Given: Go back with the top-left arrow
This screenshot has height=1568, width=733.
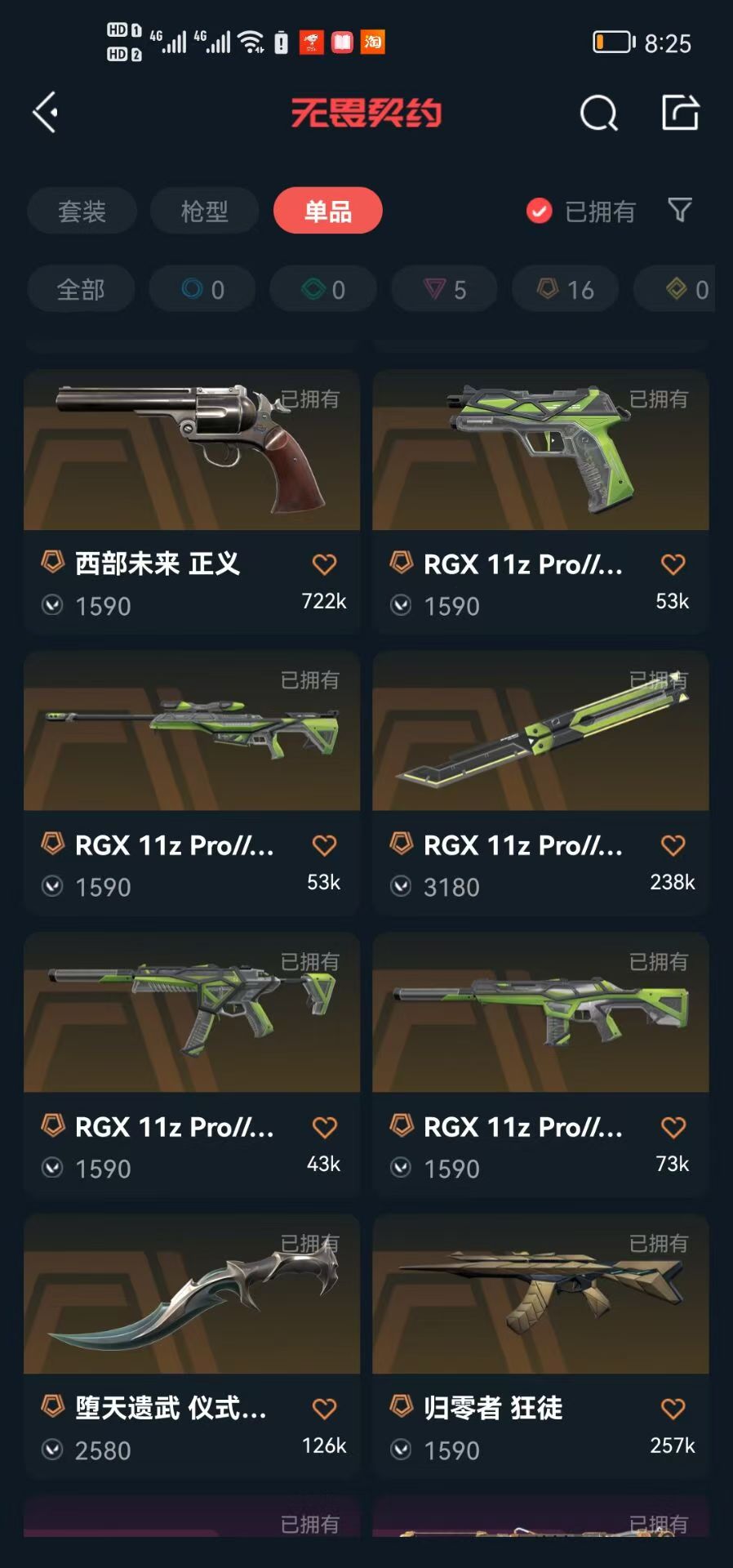Looking at the screenshot, I should 46,113.
